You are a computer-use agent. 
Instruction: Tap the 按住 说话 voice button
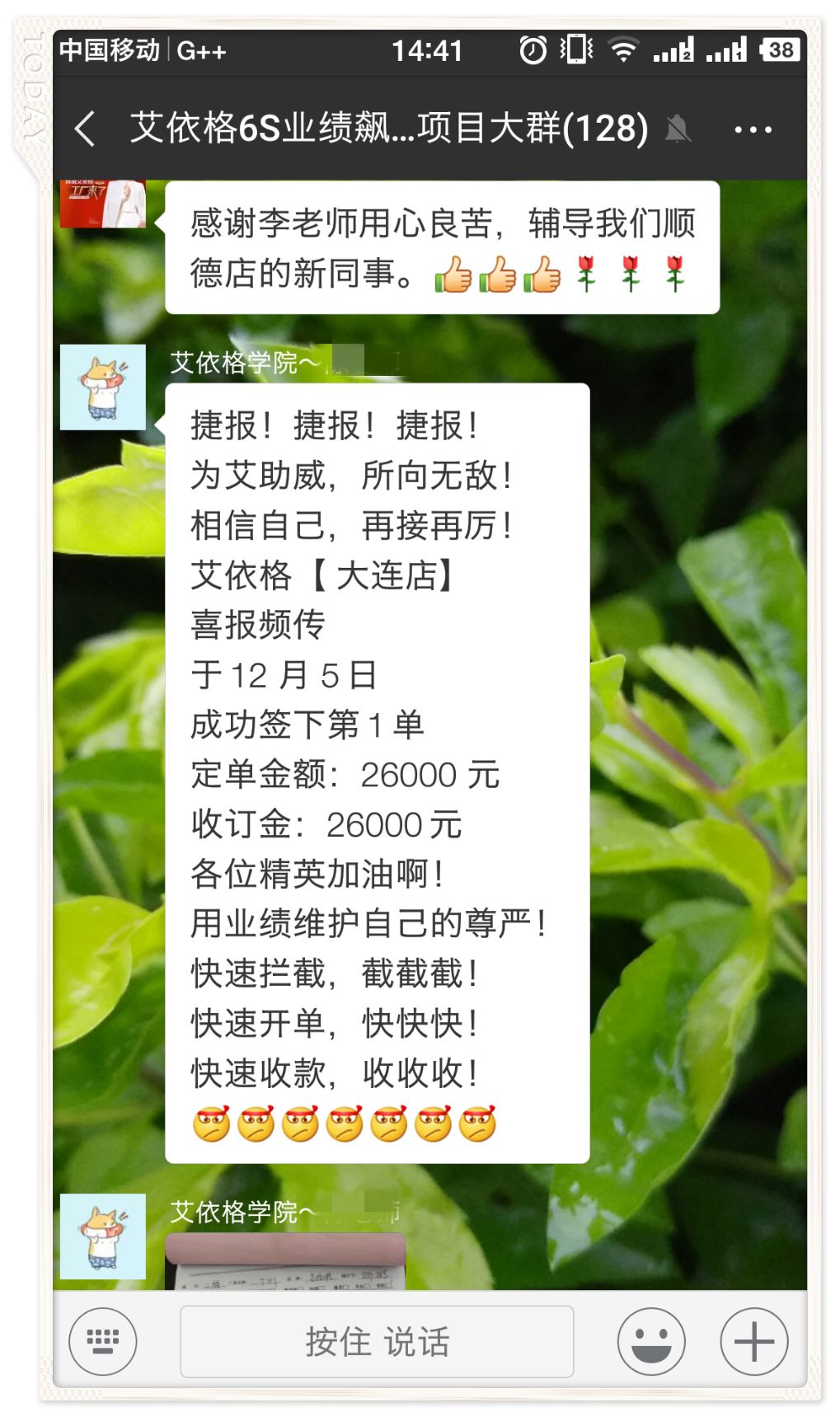click(377, 1341)
